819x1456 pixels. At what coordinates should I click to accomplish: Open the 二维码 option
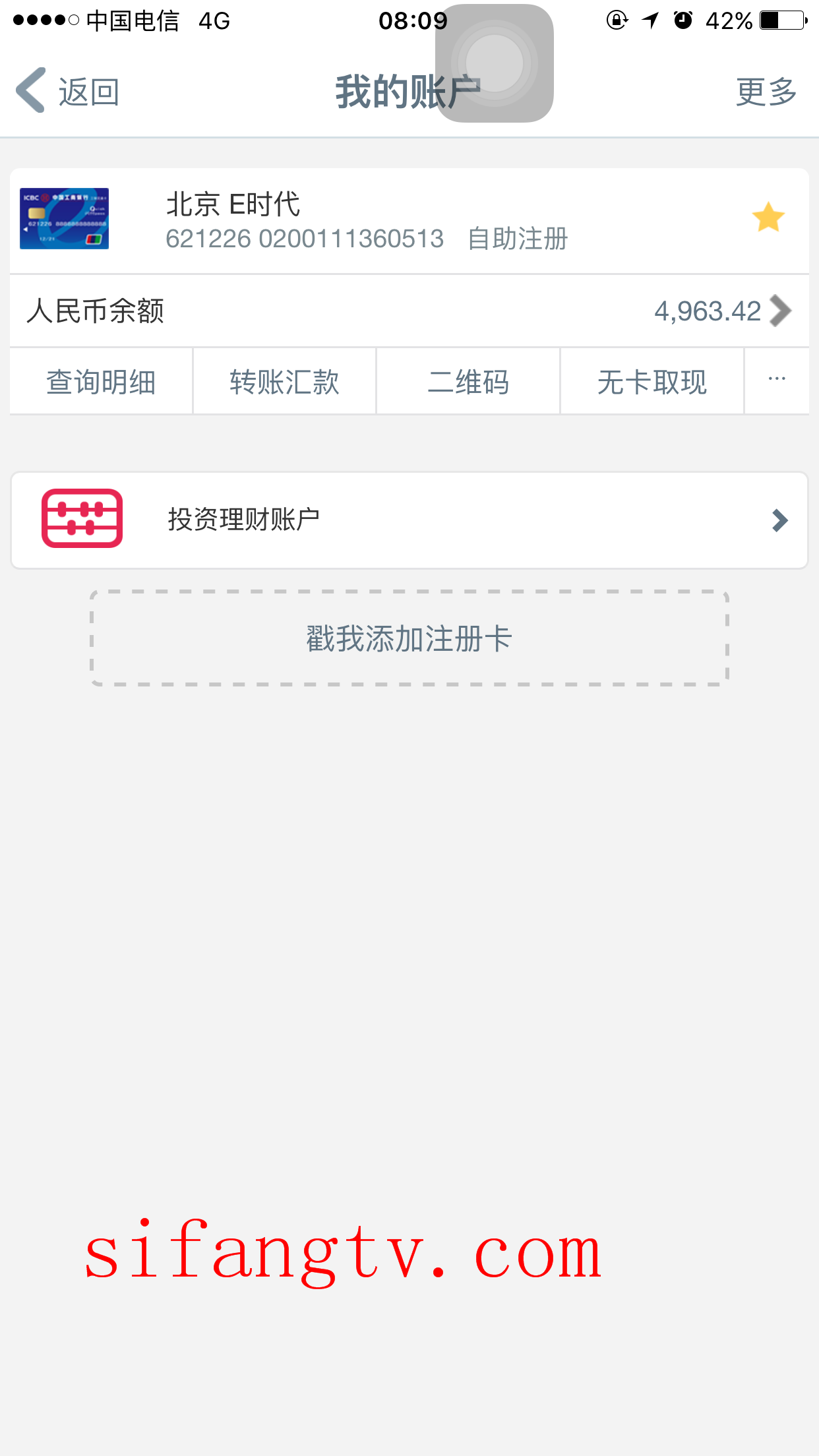click(x=468, y=382)
